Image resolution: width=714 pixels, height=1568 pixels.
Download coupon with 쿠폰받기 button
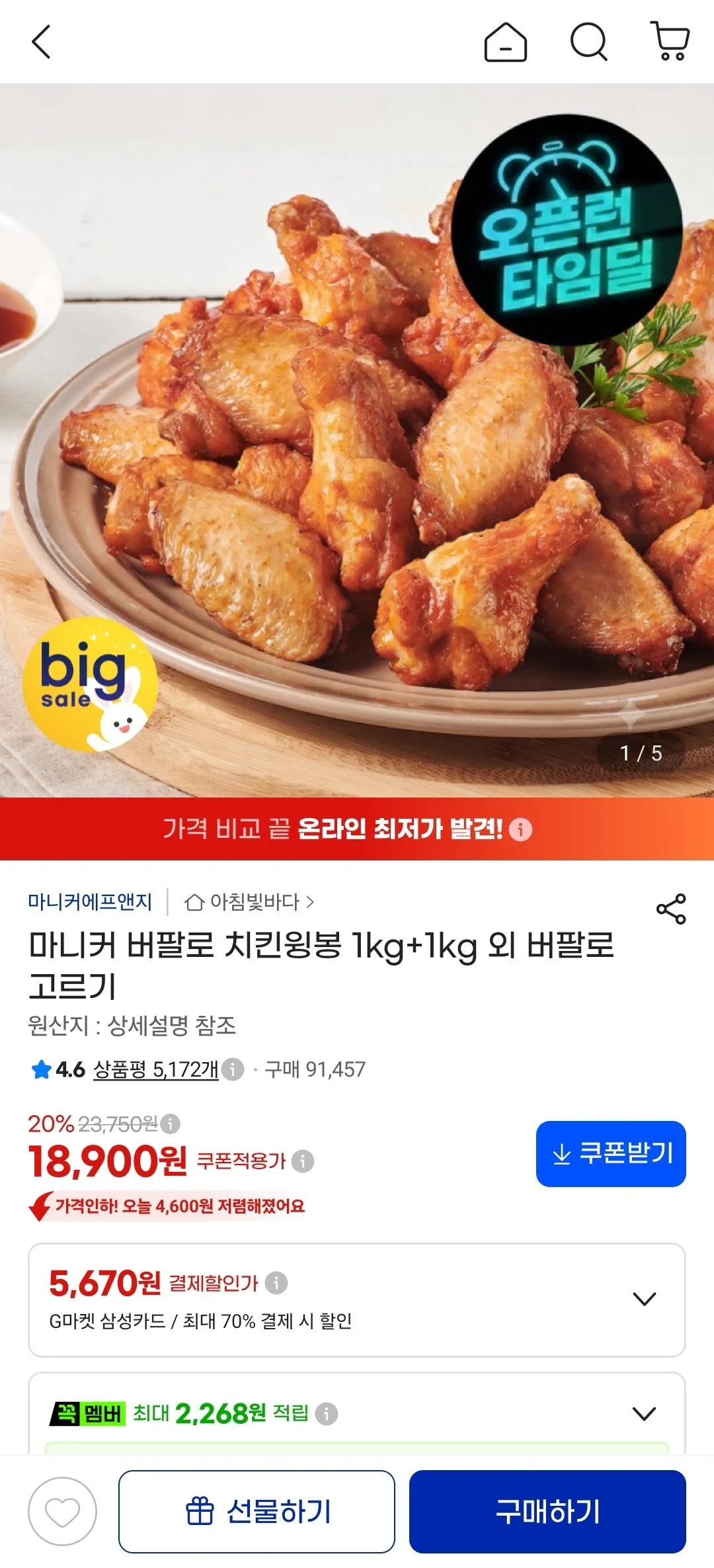click(611, 1153)
